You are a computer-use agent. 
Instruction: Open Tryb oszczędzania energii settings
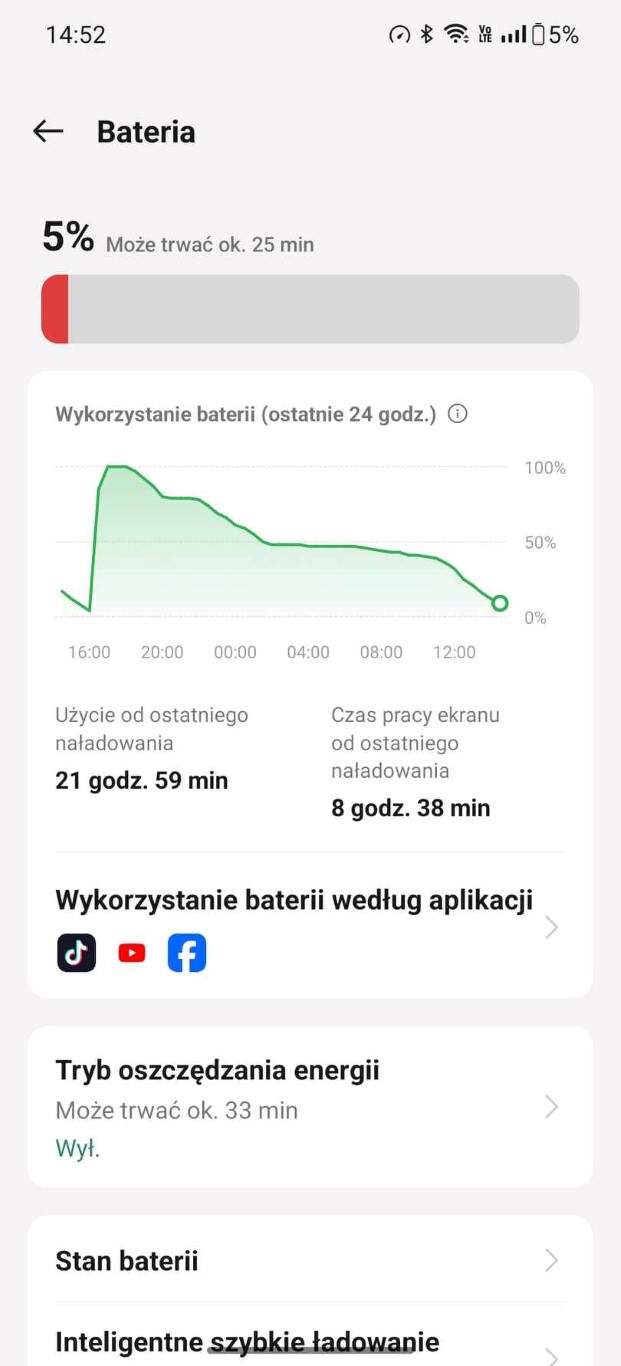309,1106
